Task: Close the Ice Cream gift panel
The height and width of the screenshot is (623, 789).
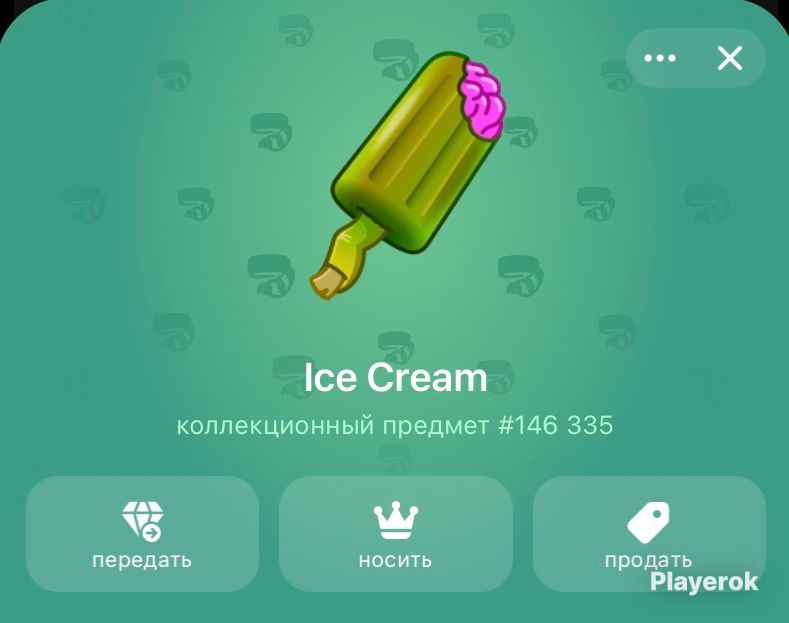Action: point(730,58)
